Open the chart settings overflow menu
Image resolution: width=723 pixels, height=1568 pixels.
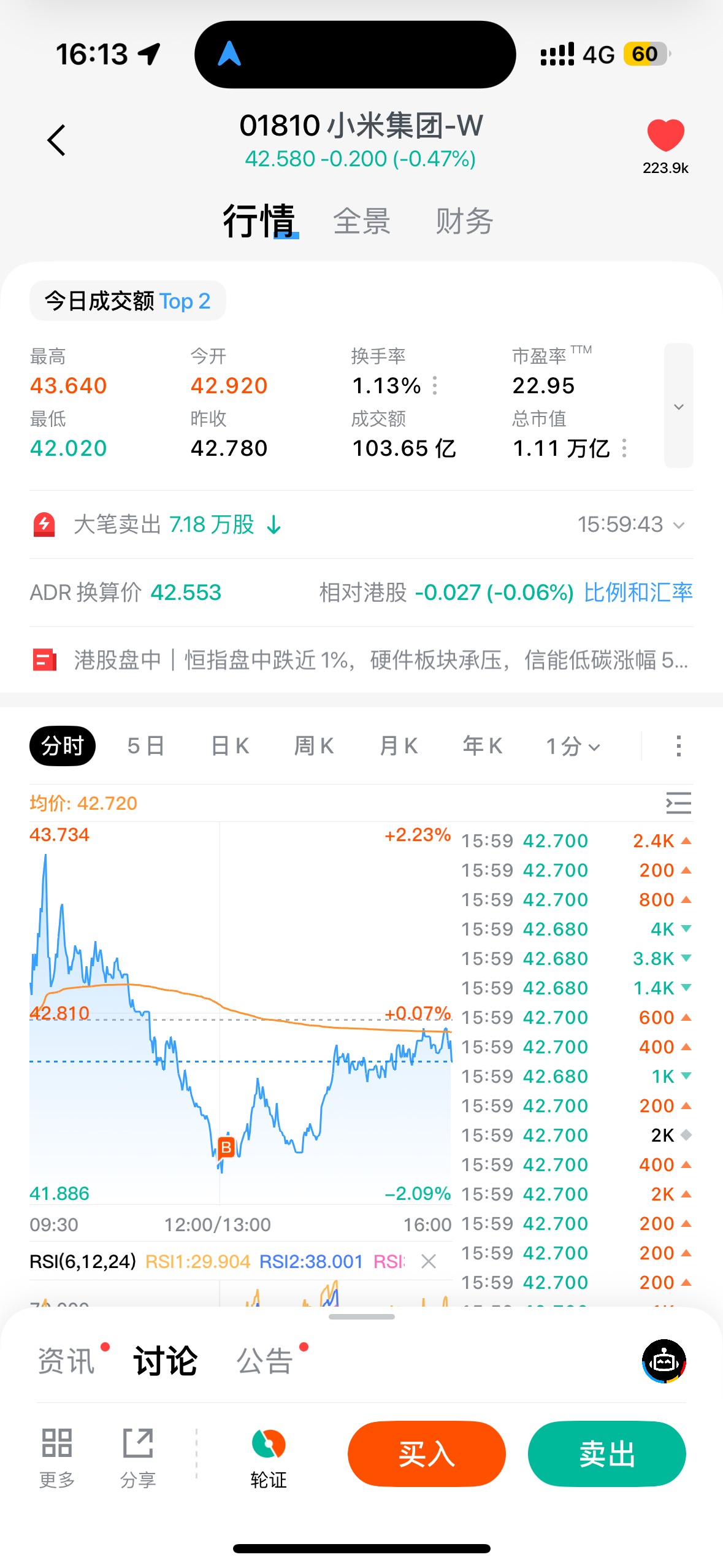pyautogui.click(x=678, y=746)
